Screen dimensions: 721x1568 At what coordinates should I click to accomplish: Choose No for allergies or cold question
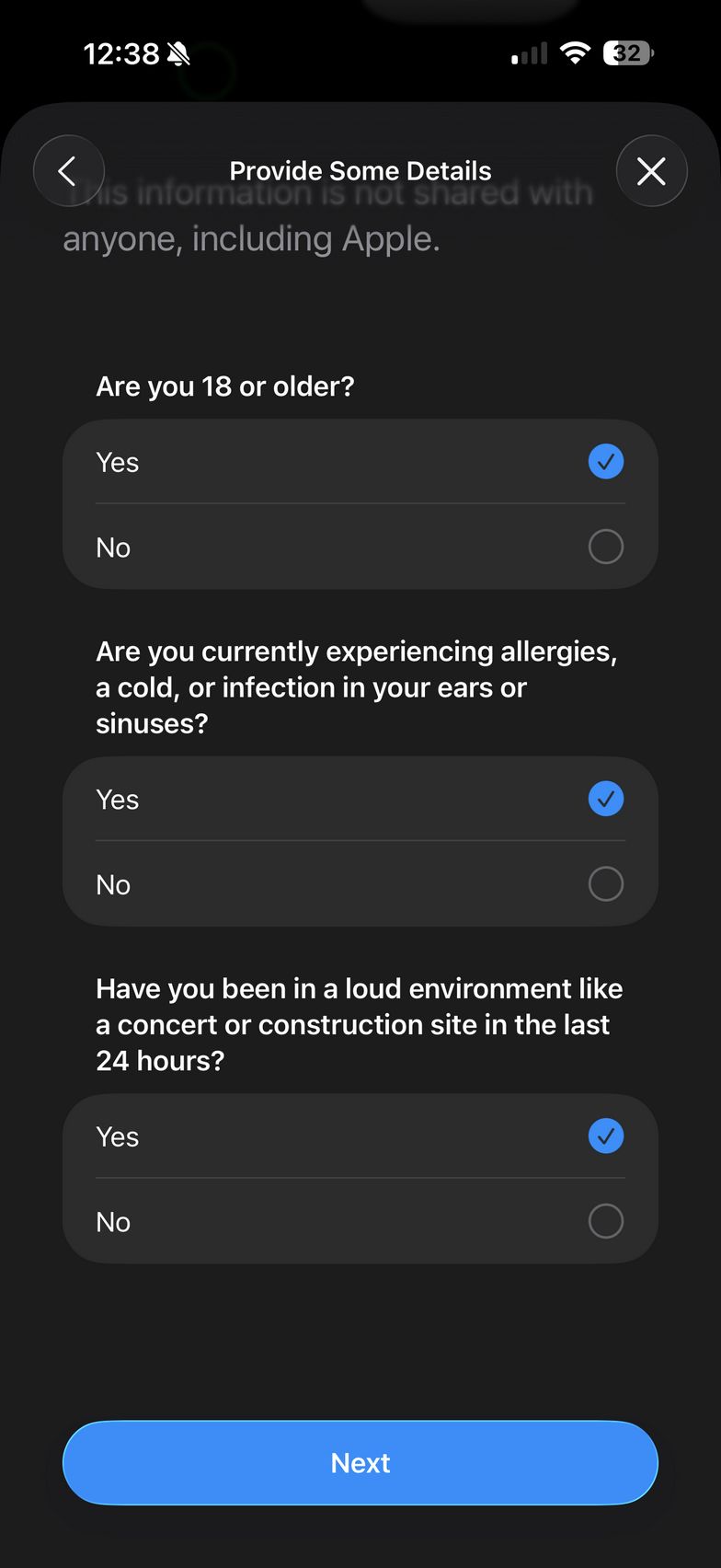[x=360, y=884]
